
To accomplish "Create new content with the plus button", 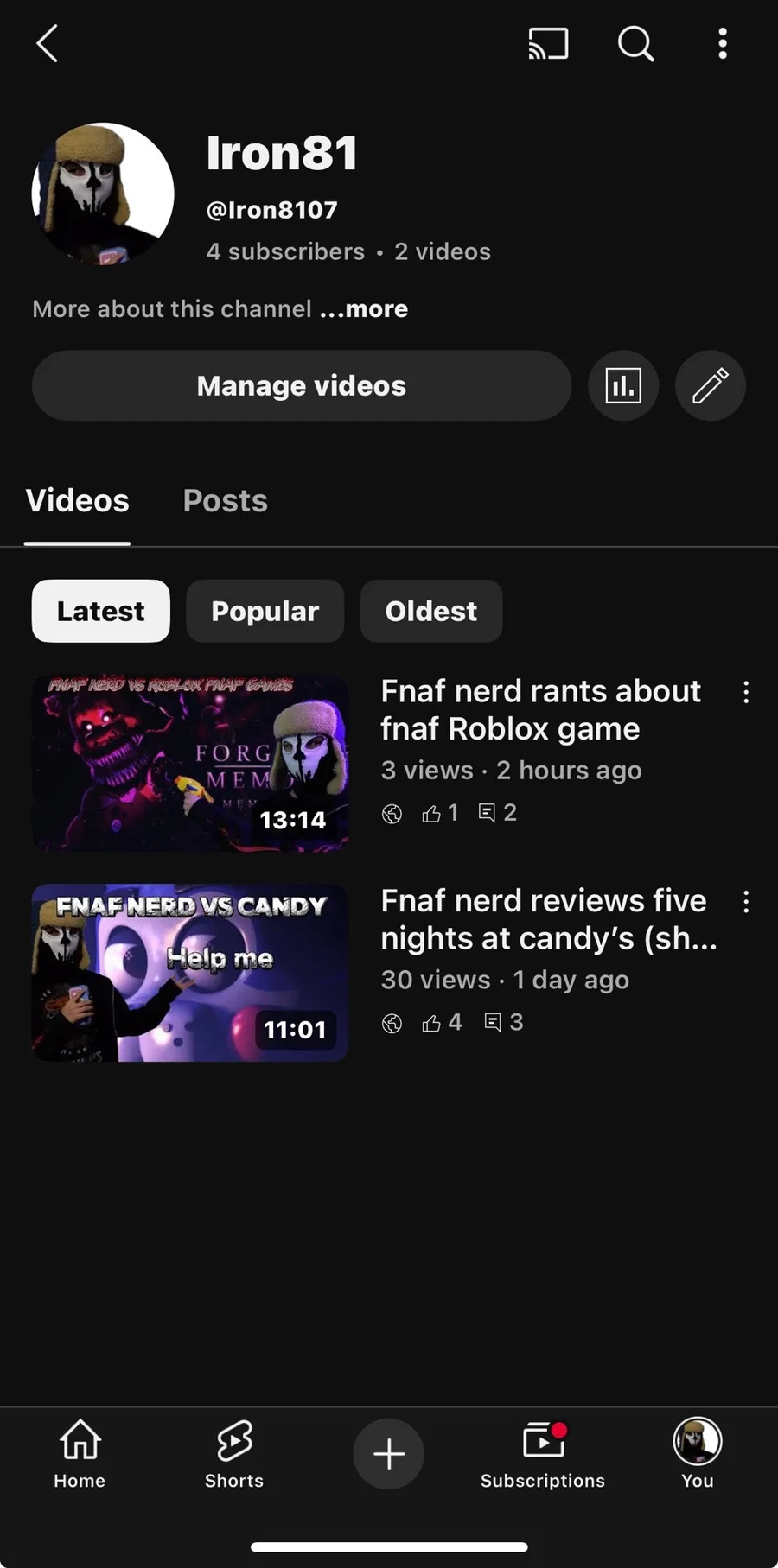I will 389,1454.
